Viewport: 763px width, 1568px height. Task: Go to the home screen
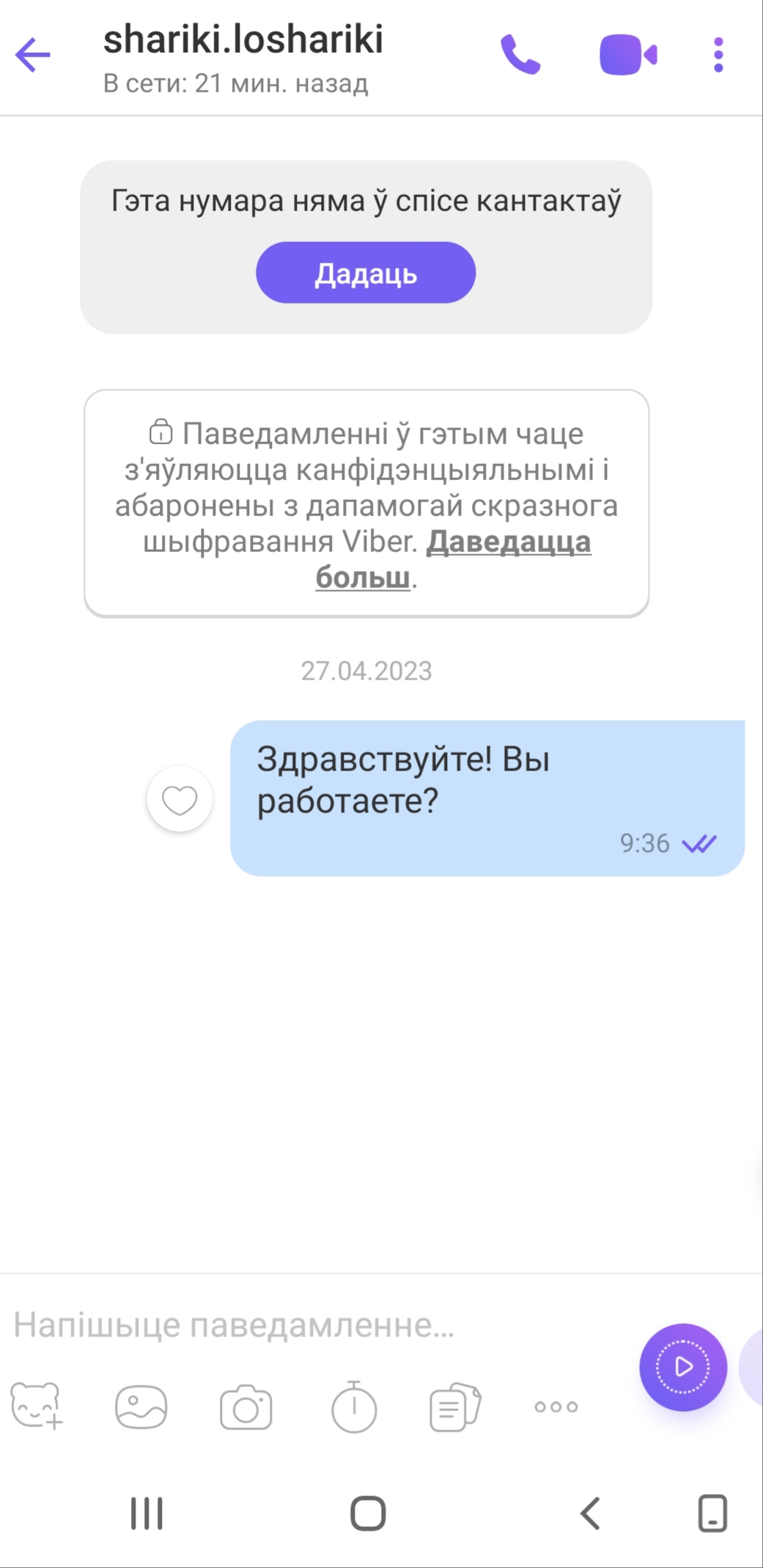(368, 1513)
